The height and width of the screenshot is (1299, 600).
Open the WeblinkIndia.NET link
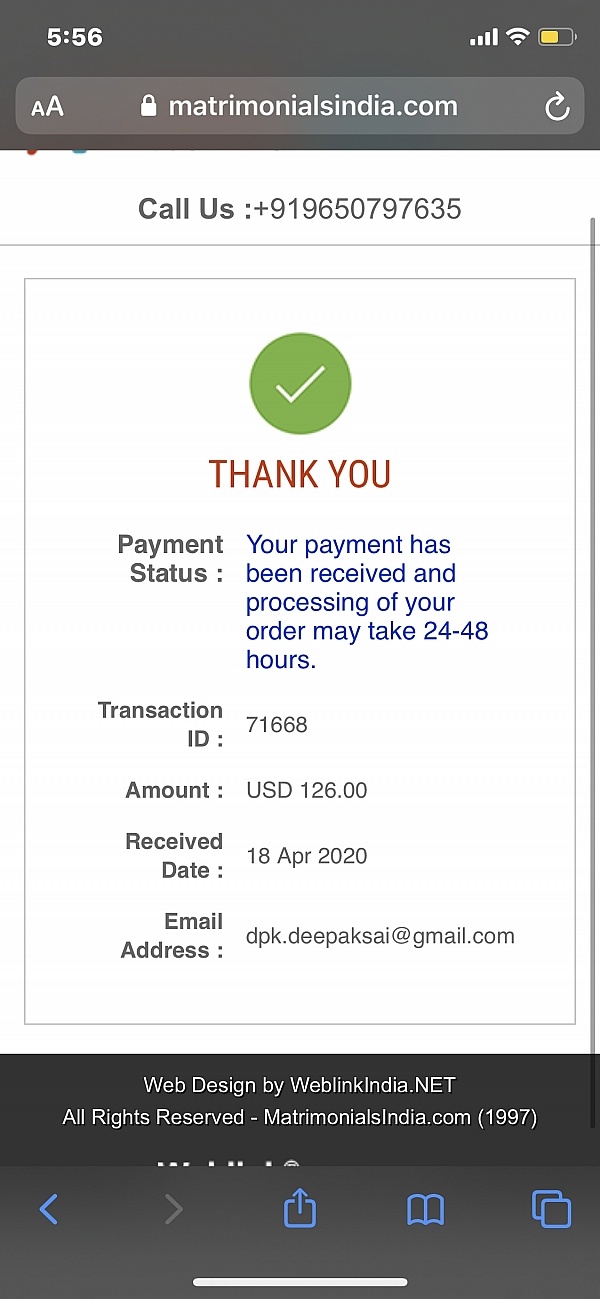point(372,1085)
